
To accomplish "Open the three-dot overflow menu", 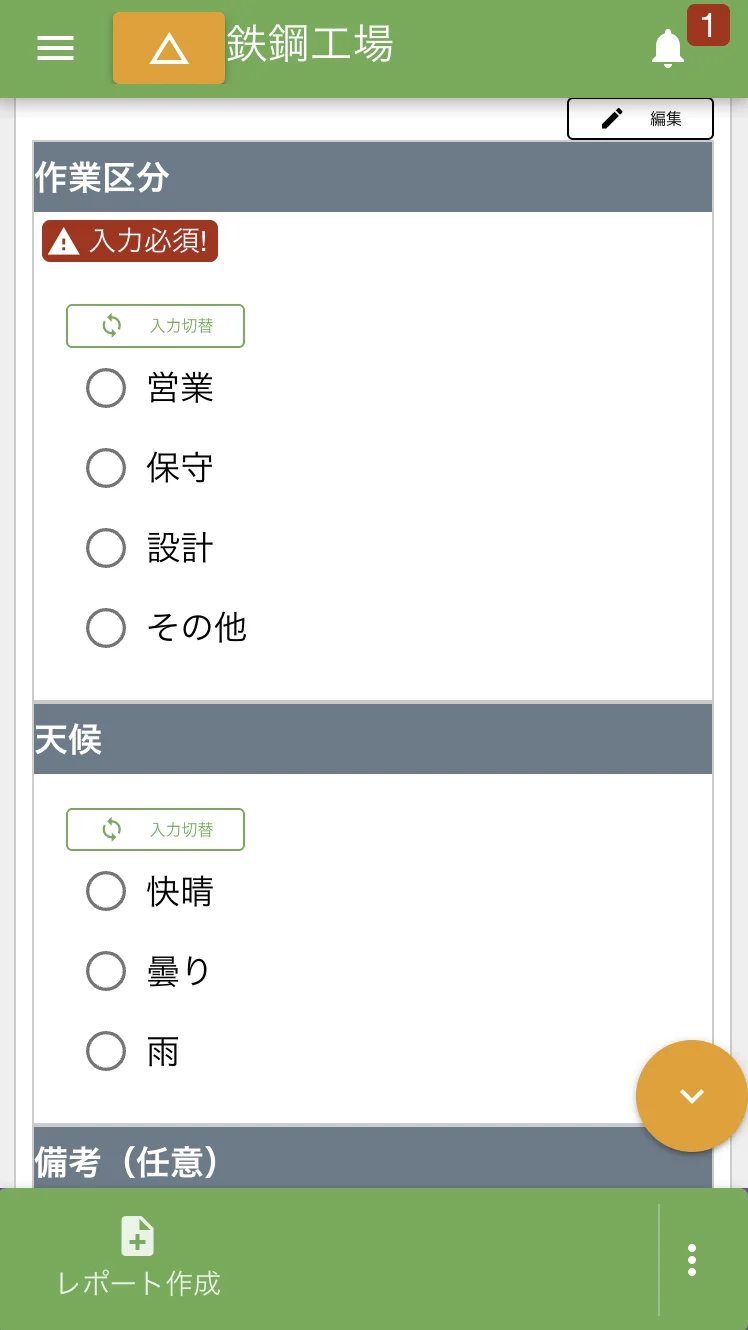I will [x=691, y=1260].
